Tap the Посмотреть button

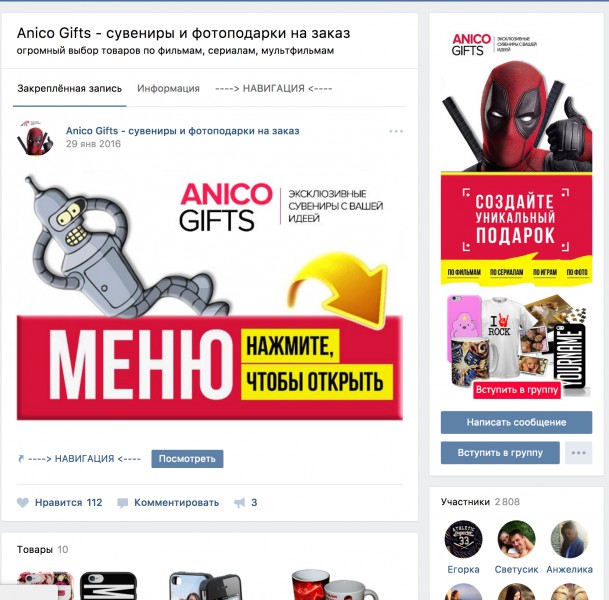click(x=187, y=459)
